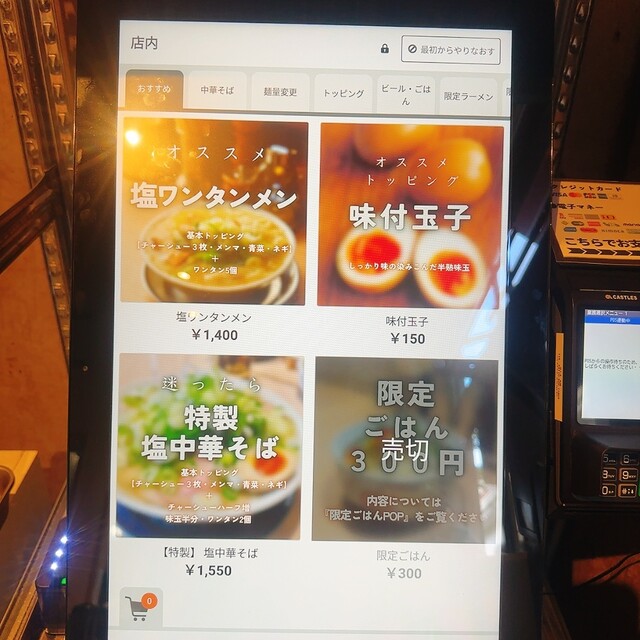Screen dimensions: 640x640
Task: Go to the 限定ラーメン tab
Action: pyautogui.click(x=468, y=95)
